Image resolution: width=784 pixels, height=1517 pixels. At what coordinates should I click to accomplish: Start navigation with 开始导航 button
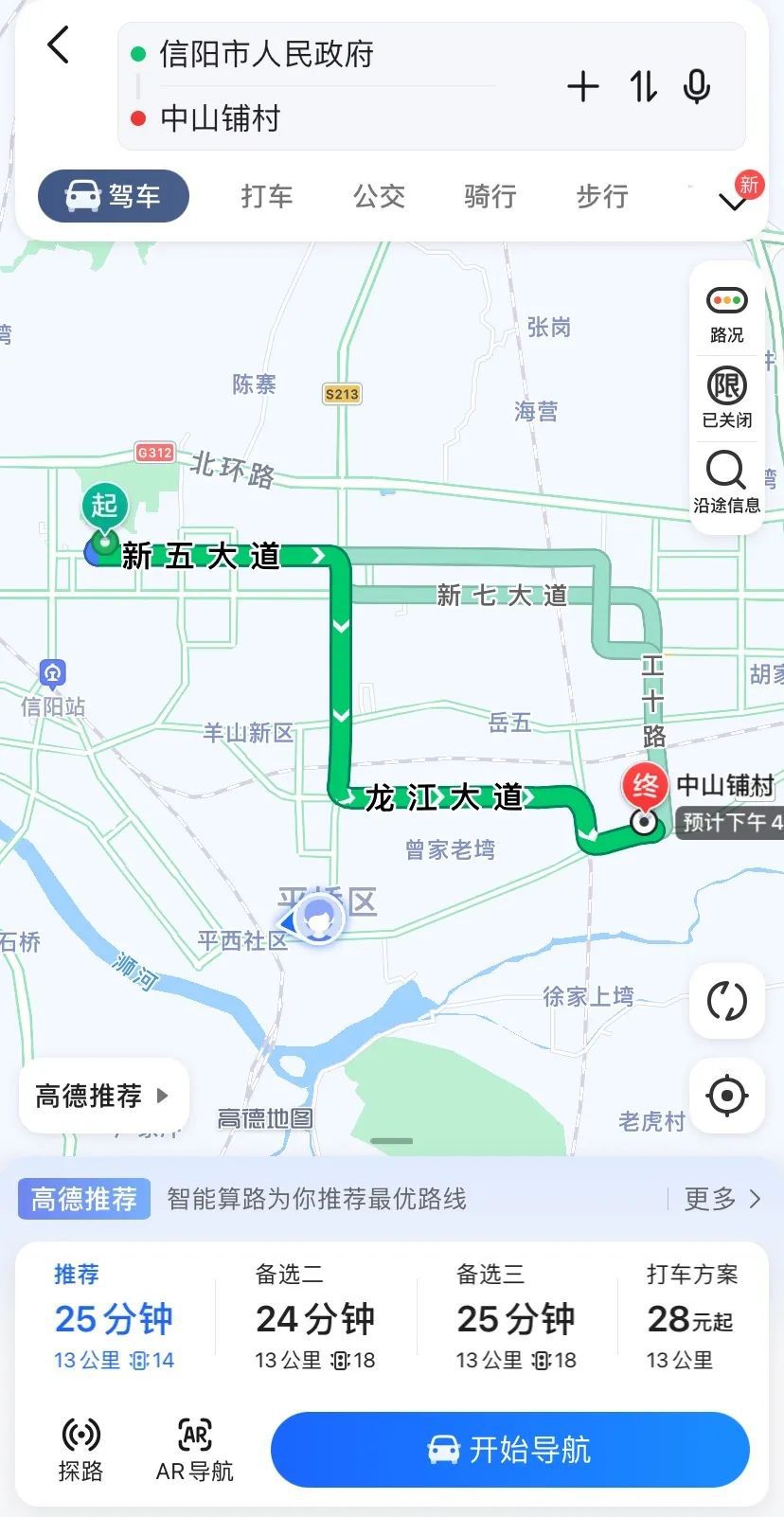[509, 1449]
